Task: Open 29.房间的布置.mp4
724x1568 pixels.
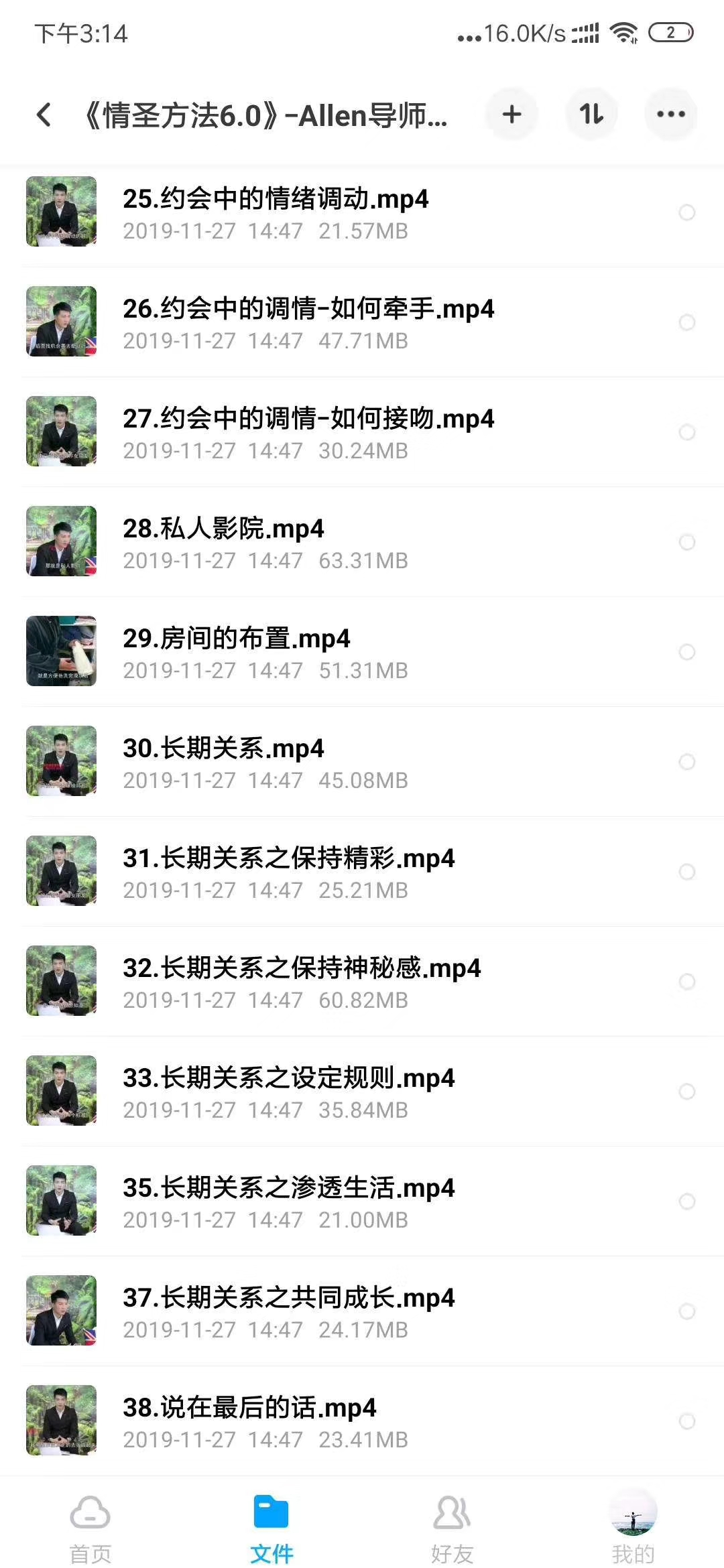Action: 236,652
